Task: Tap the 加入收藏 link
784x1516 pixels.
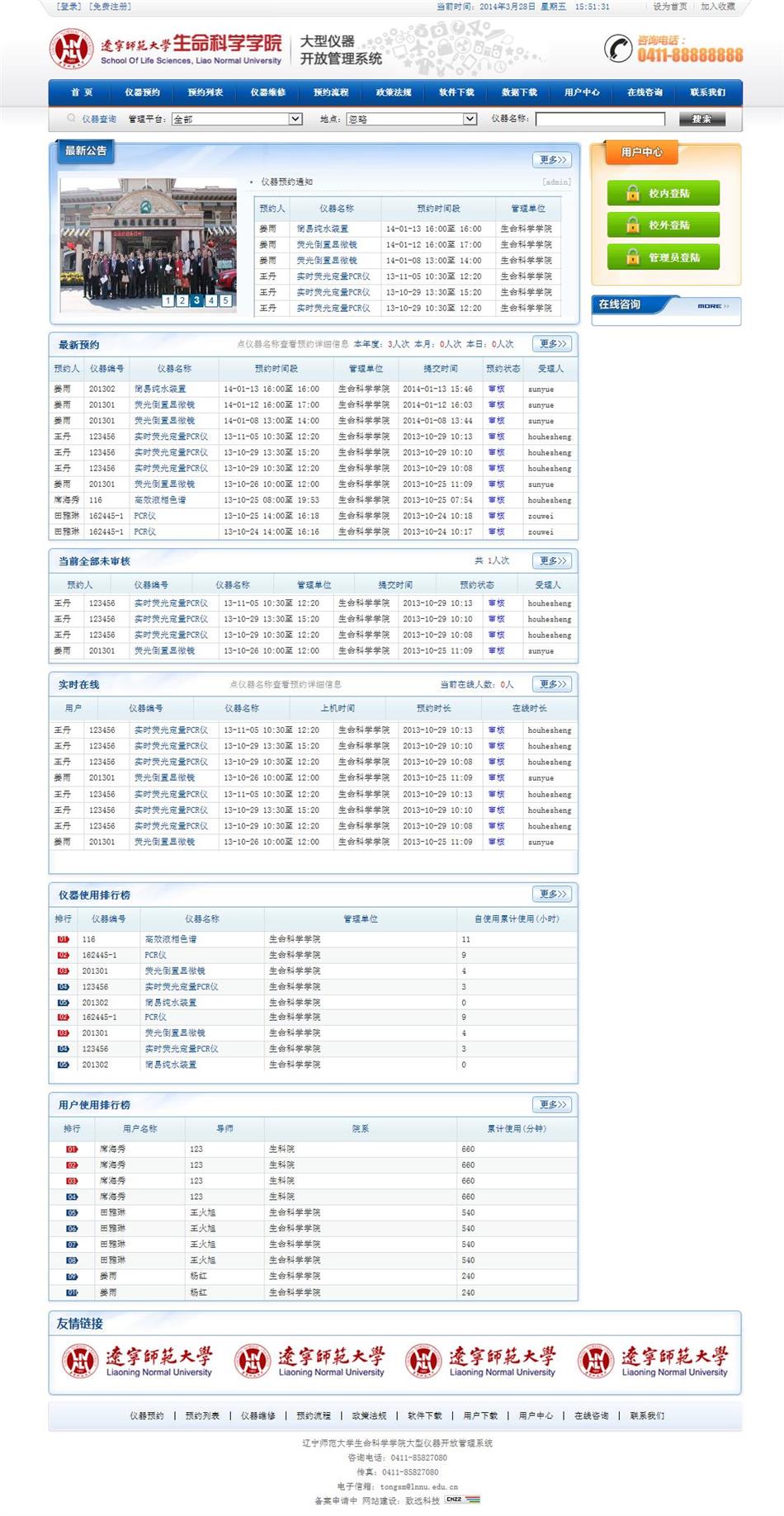Action: click(717, 7)
